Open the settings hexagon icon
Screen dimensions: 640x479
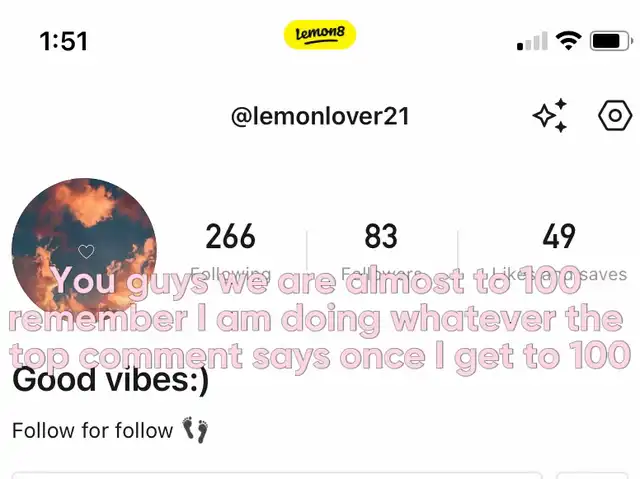(x=615, y=115)
